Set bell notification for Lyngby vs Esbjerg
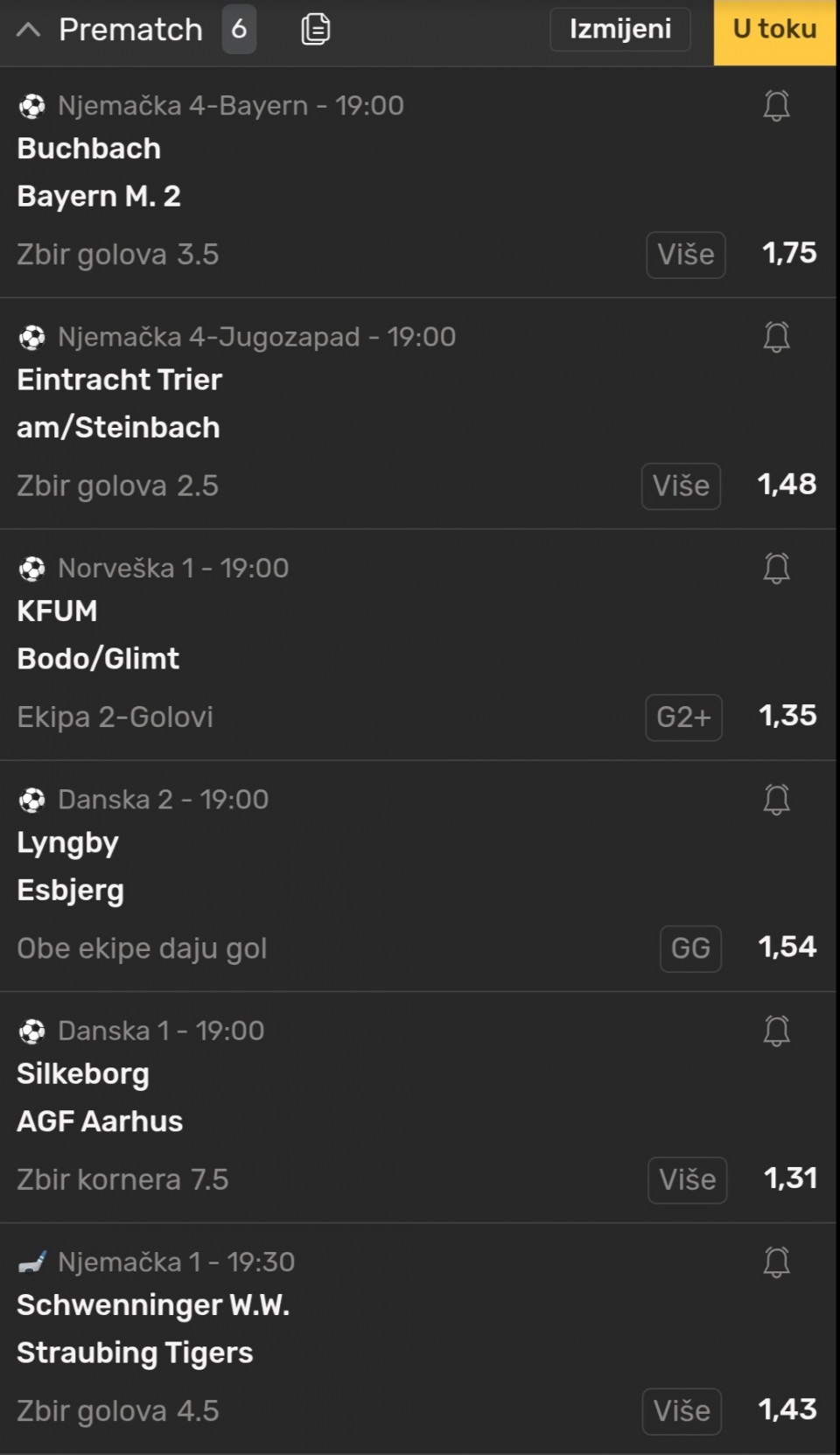 (x=776, y=800)
